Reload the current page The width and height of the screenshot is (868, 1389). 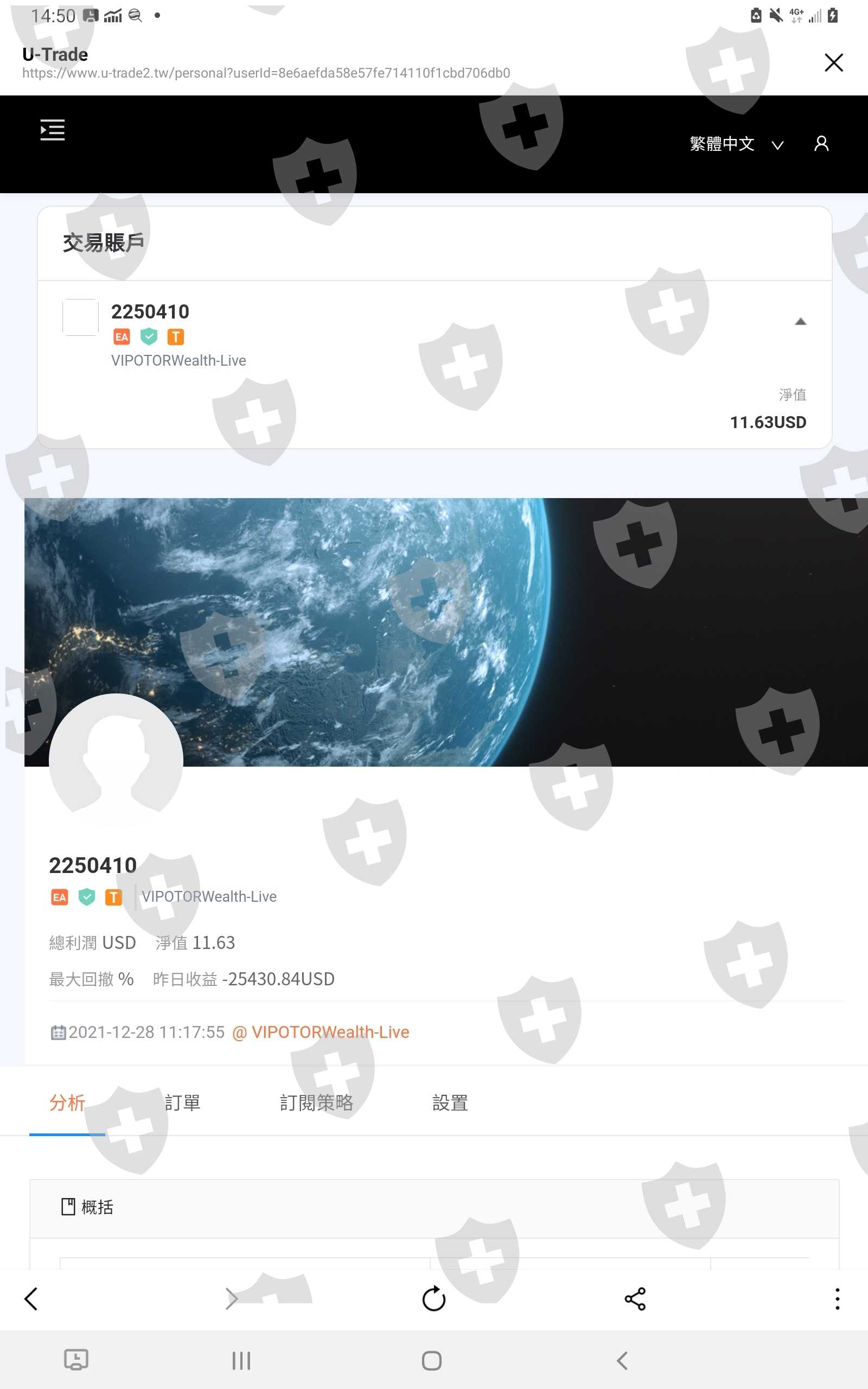pos(434,1299)
